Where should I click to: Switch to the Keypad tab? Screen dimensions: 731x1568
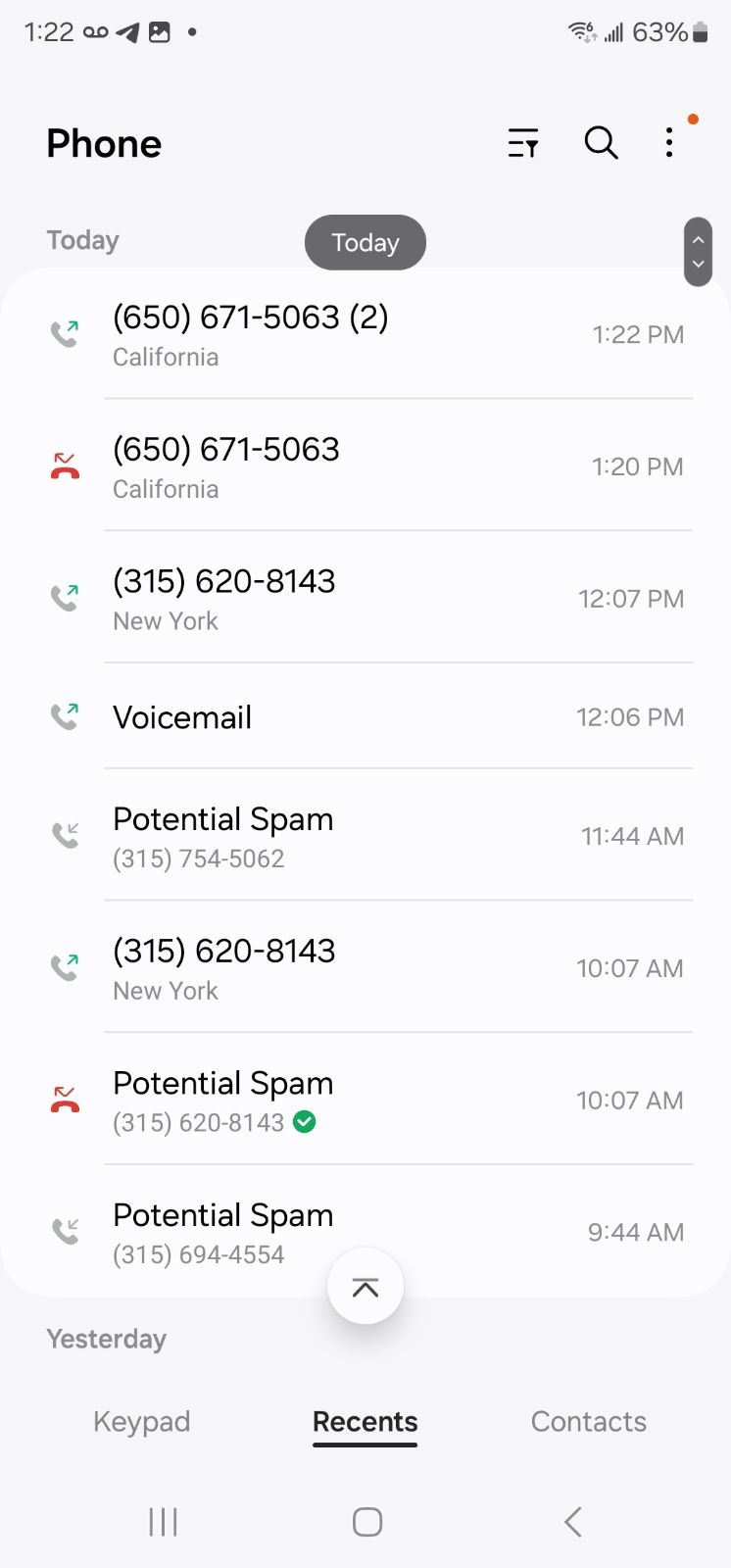142,1422
